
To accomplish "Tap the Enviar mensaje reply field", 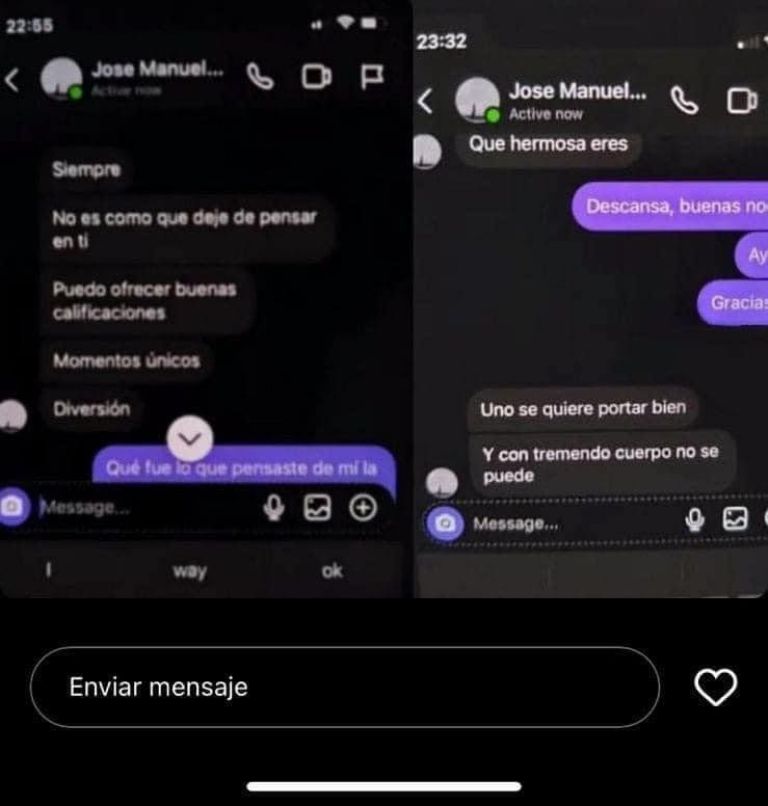I will (345, 687).
